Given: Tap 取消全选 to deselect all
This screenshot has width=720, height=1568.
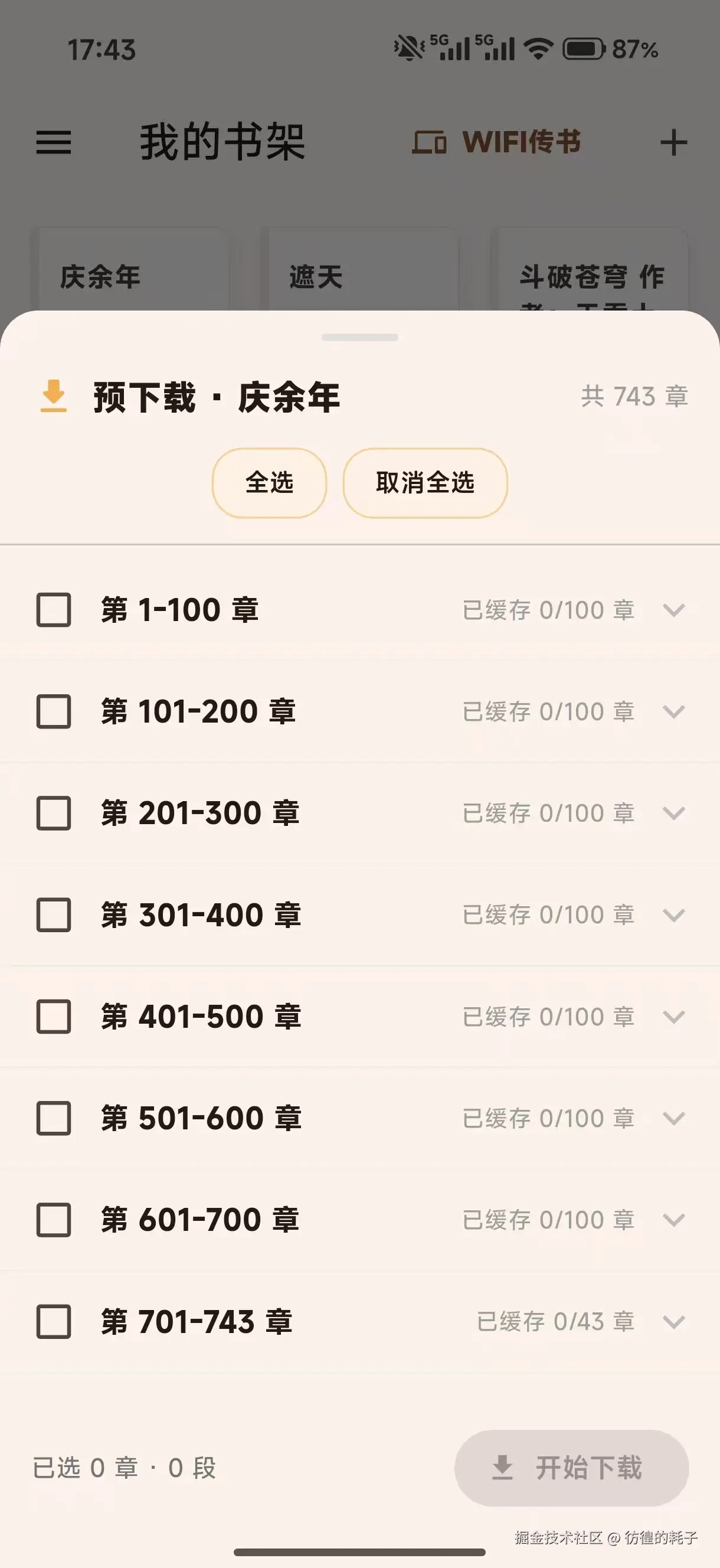Looking at the screenshot, I should tap(425, 483).
